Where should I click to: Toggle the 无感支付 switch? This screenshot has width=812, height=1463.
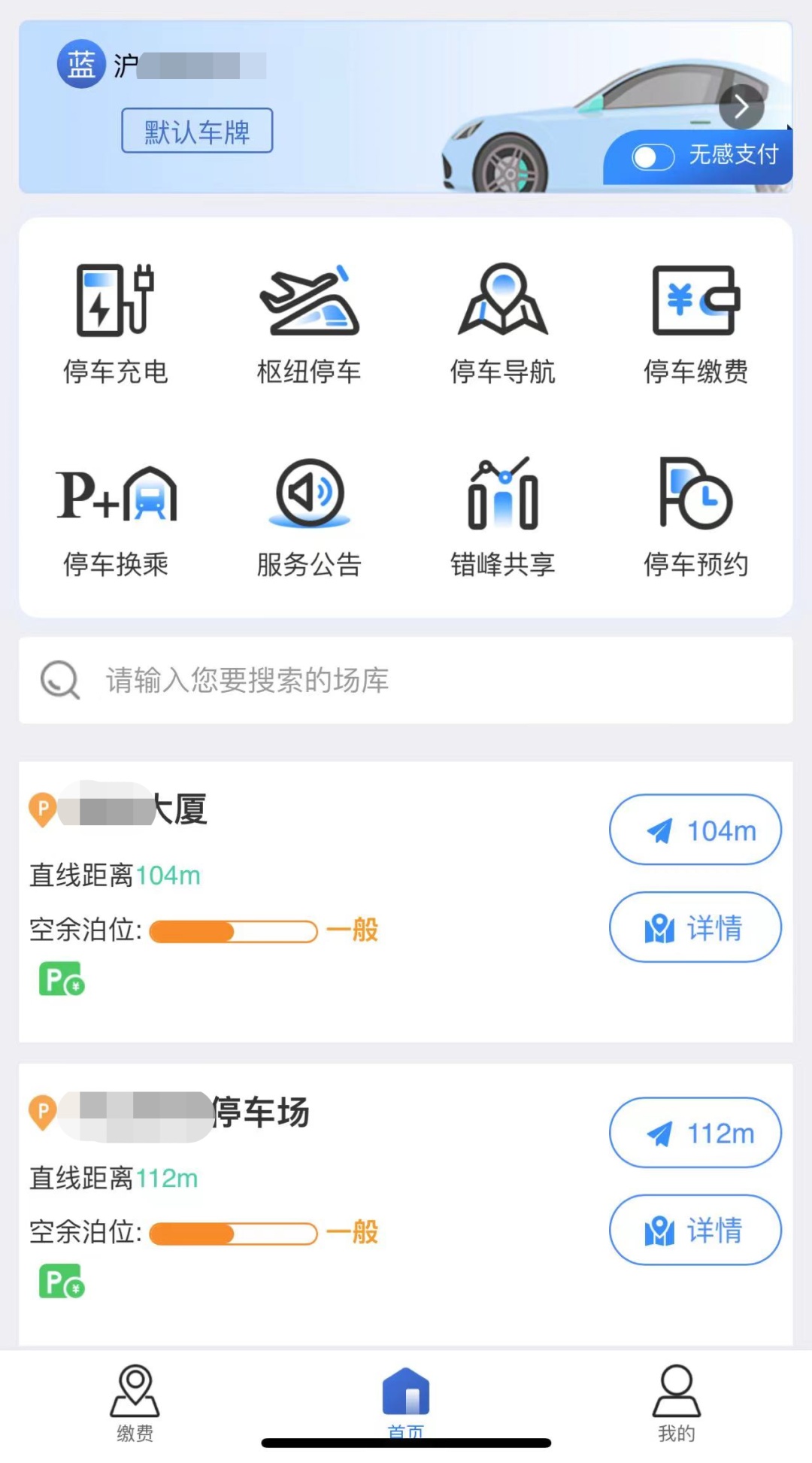tap(653, 157)
